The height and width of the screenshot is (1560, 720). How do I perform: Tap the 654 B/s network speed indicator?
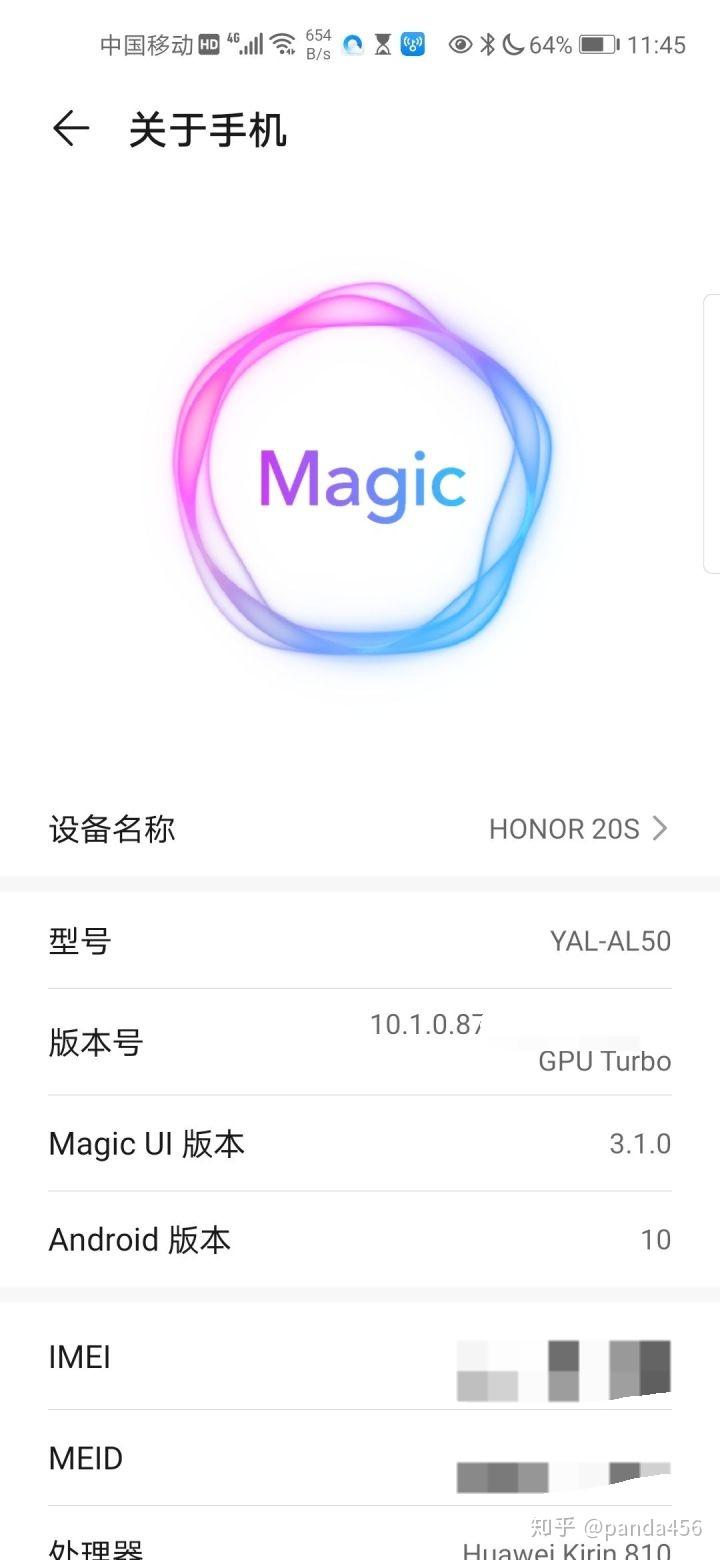317,44
